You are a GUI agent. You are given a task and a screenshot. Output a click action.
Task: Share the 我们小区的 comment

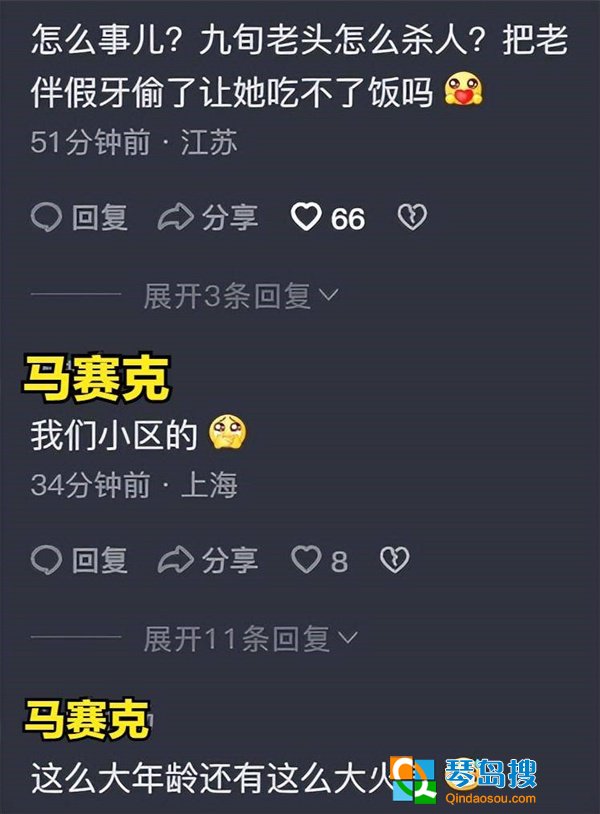(209, 560)
